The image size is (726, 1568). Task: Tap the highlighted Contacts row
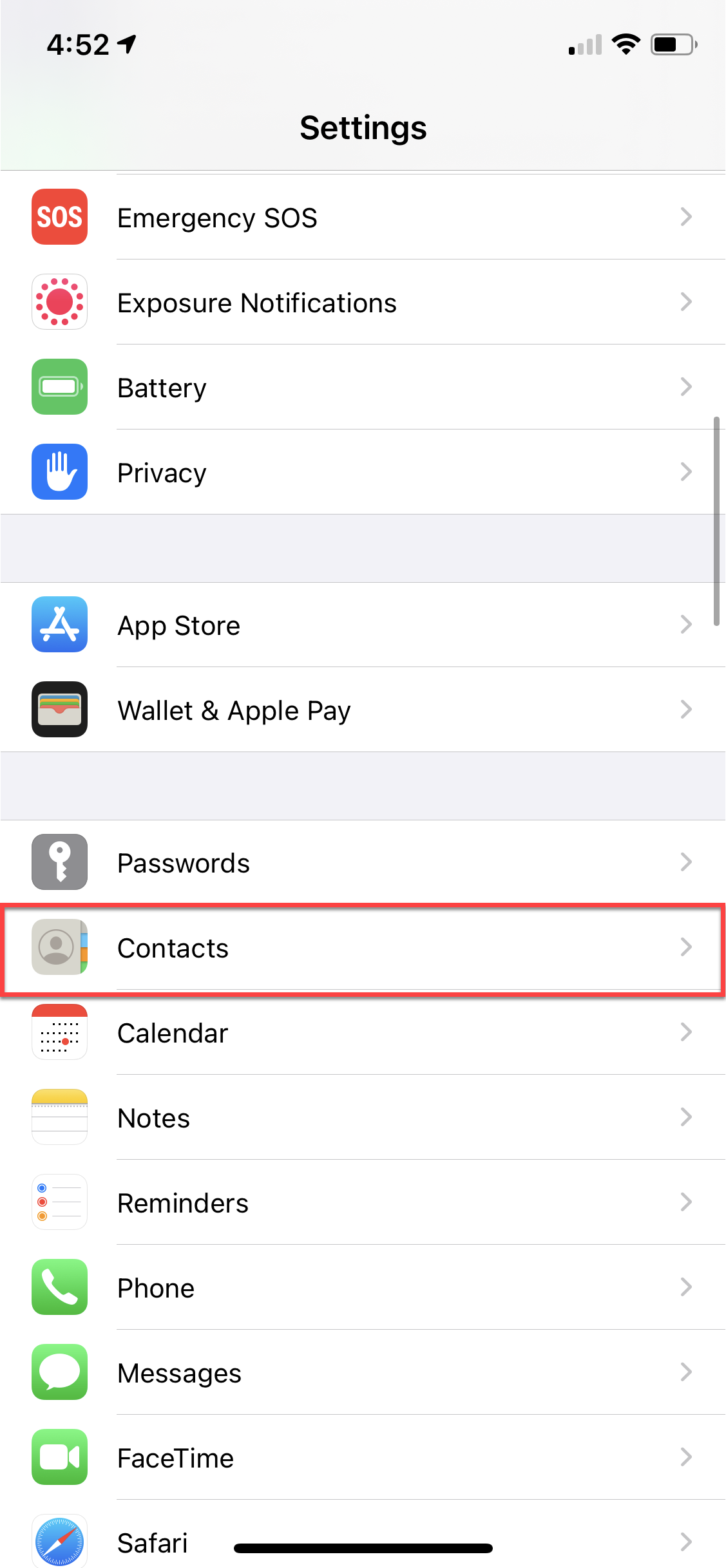coord(363,948)
